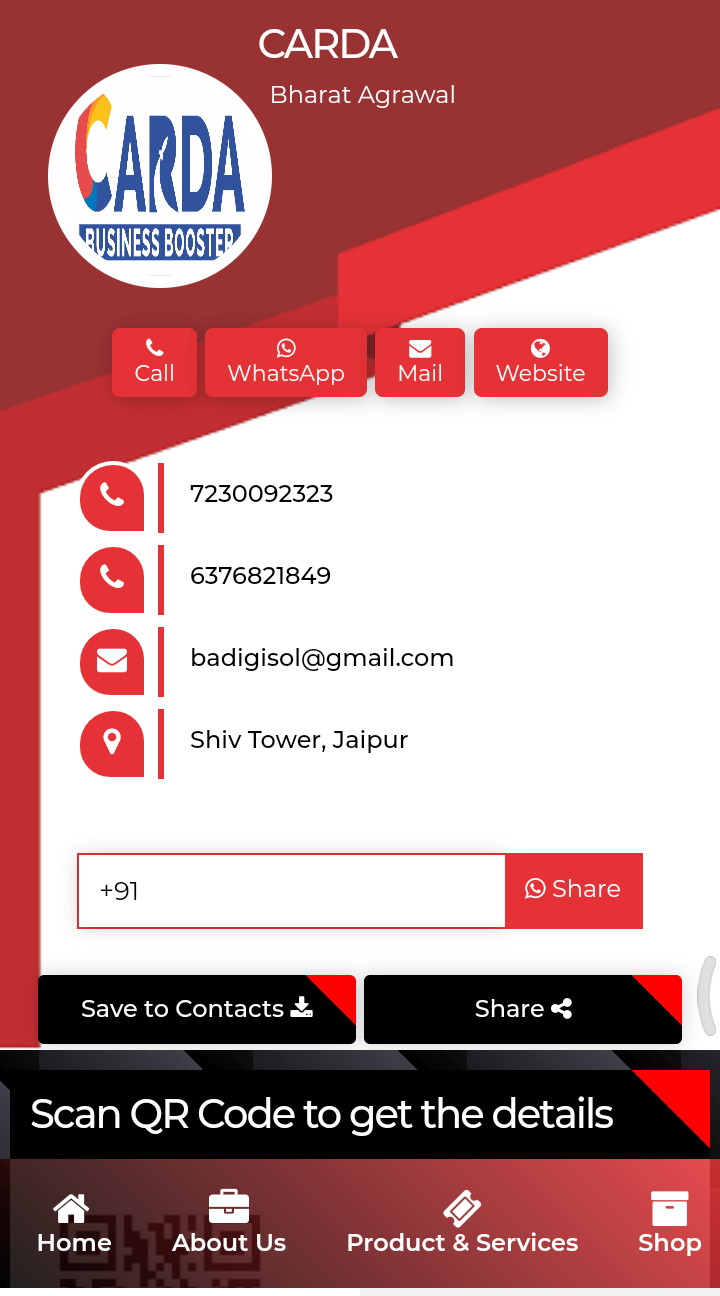The height and width of the screenshot is (1296, 720).
Task: Tap the Call button
Action: 154,362
